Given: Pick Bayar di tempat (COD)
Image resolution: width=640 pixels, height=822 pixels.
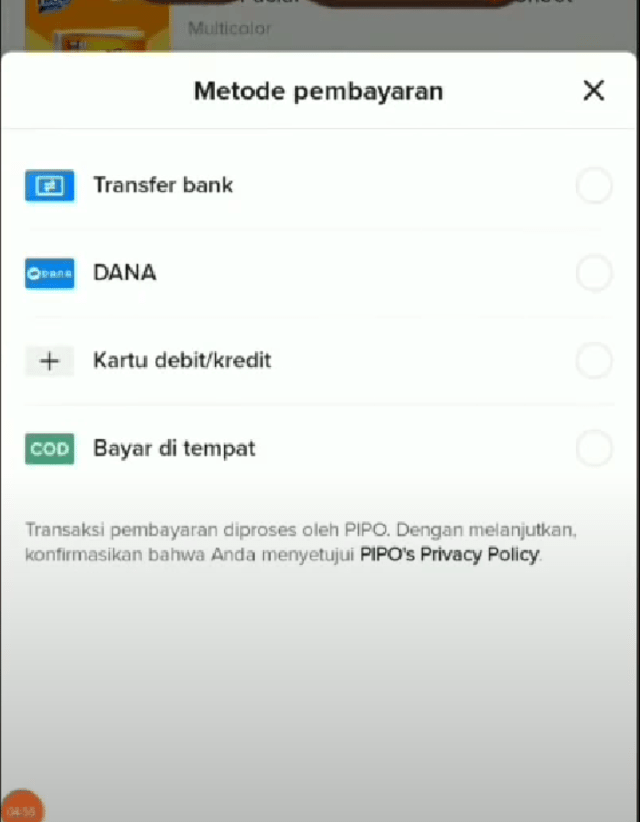Looking at the screenshot, I should [594, 448].
